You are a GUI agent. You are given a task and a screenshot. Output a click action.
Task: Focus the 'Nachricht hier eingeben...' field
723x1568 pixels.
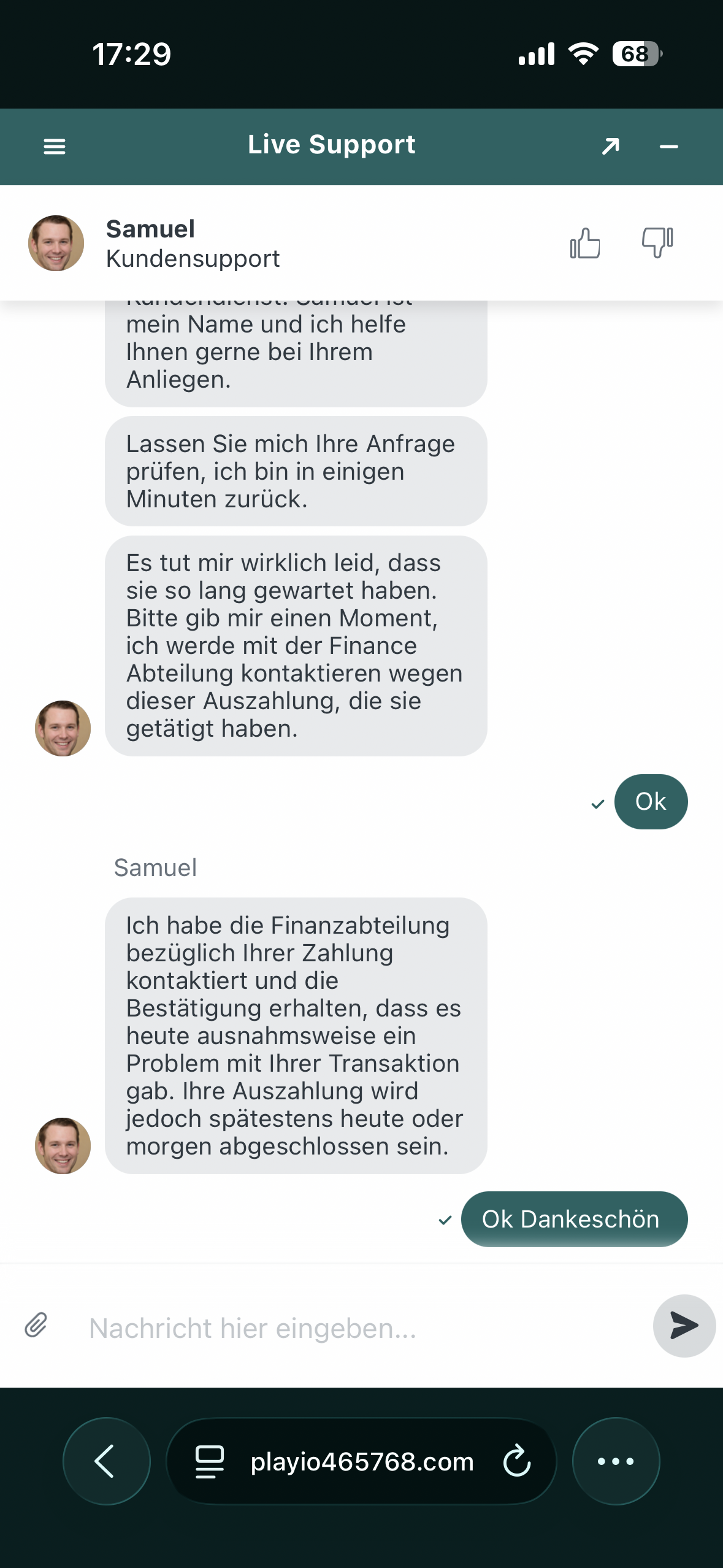tap(362, 1328)
